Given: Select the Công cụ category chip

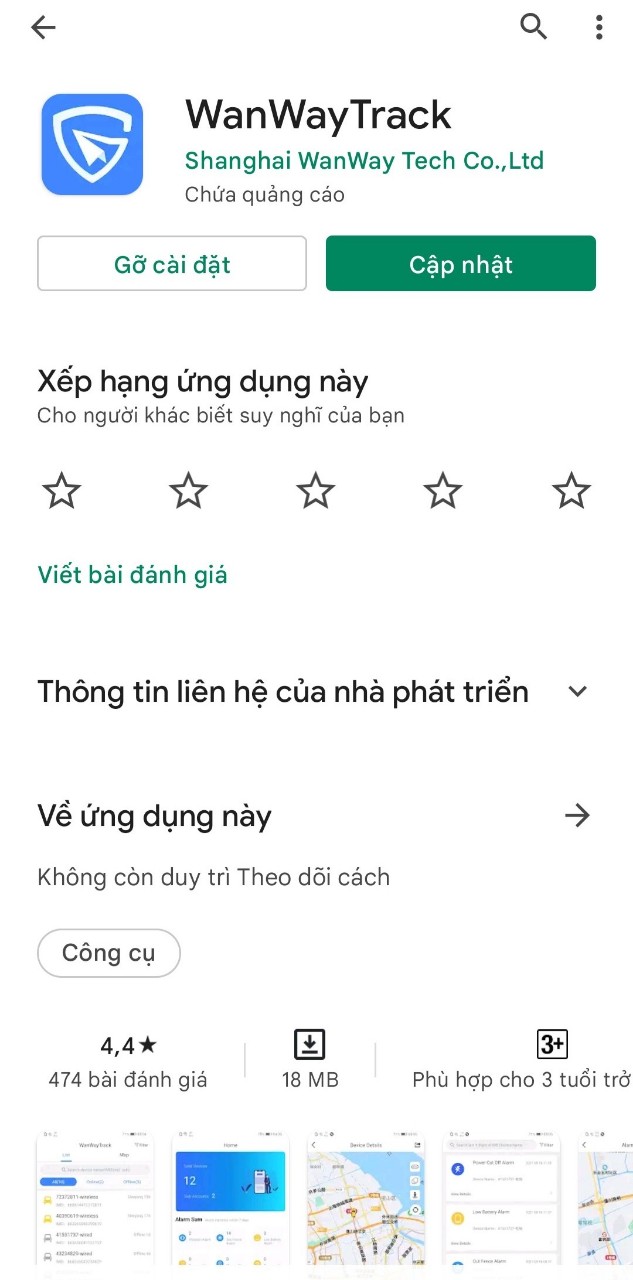Looking at the screenshot, I should pos(108,953).
